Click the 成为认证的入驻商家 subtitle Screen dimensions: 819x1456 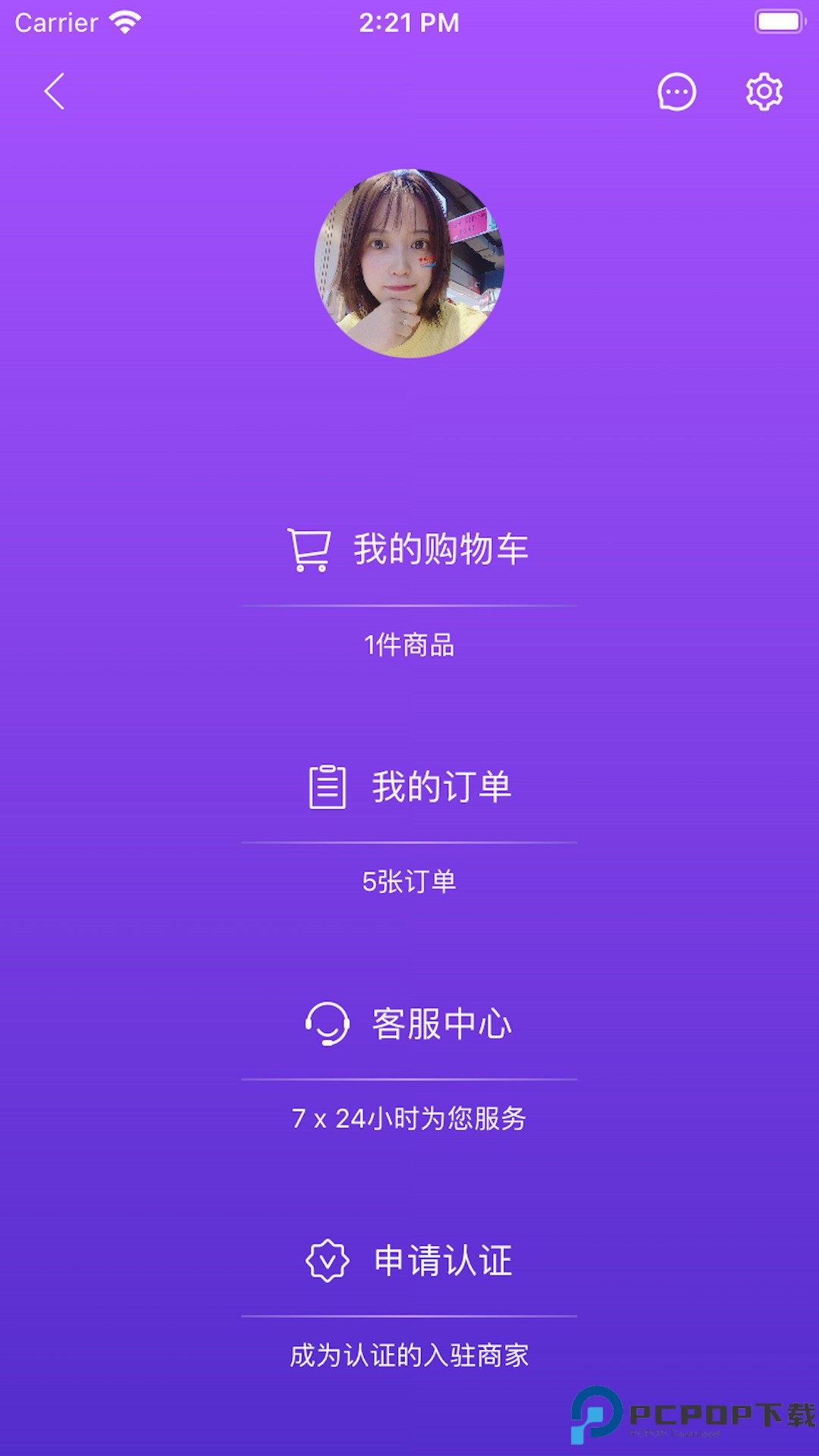click(x=409, y=1354)
